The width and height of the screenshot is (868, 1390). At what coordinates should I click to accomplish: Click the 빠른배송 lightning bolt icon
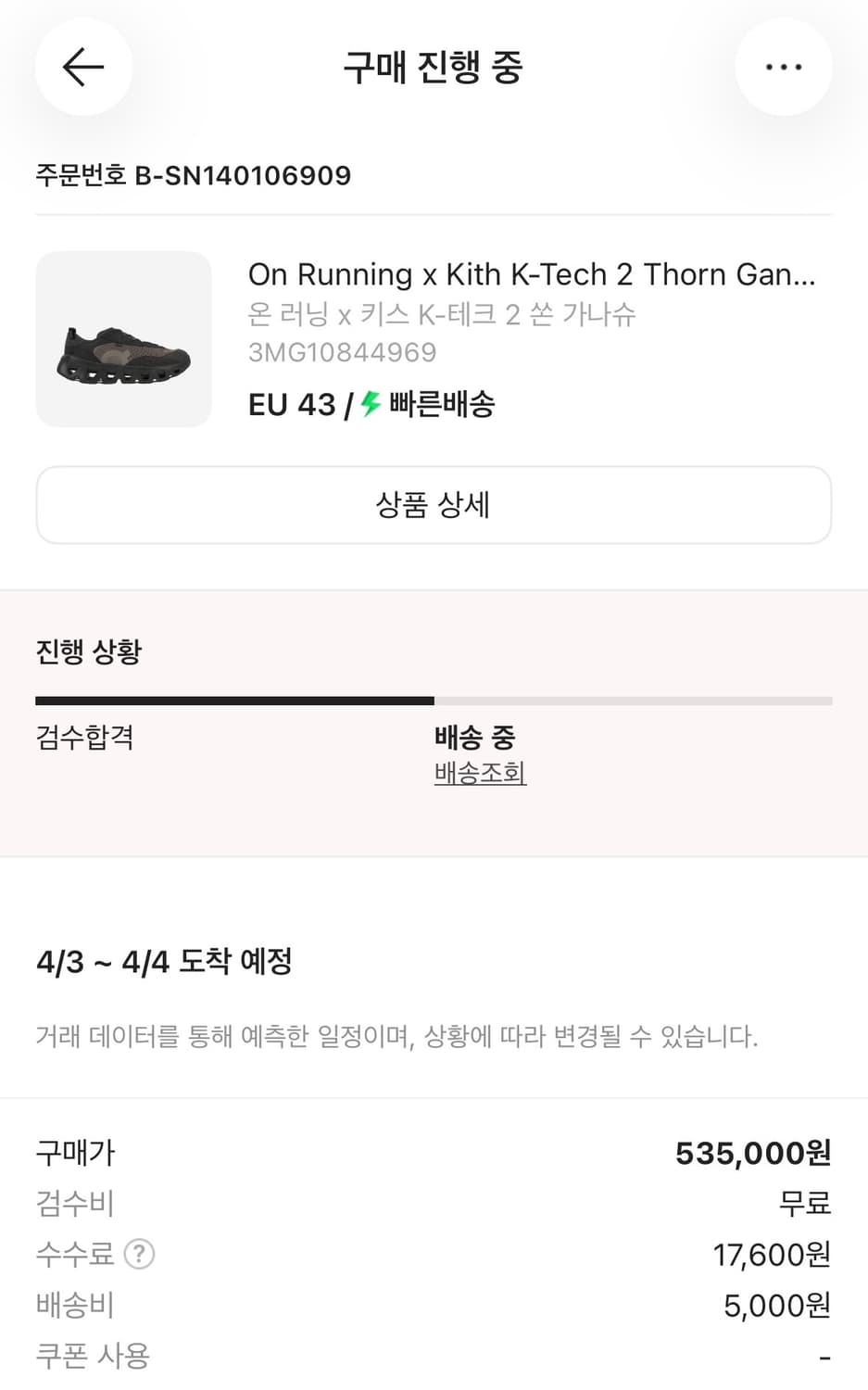coord(370,404)
